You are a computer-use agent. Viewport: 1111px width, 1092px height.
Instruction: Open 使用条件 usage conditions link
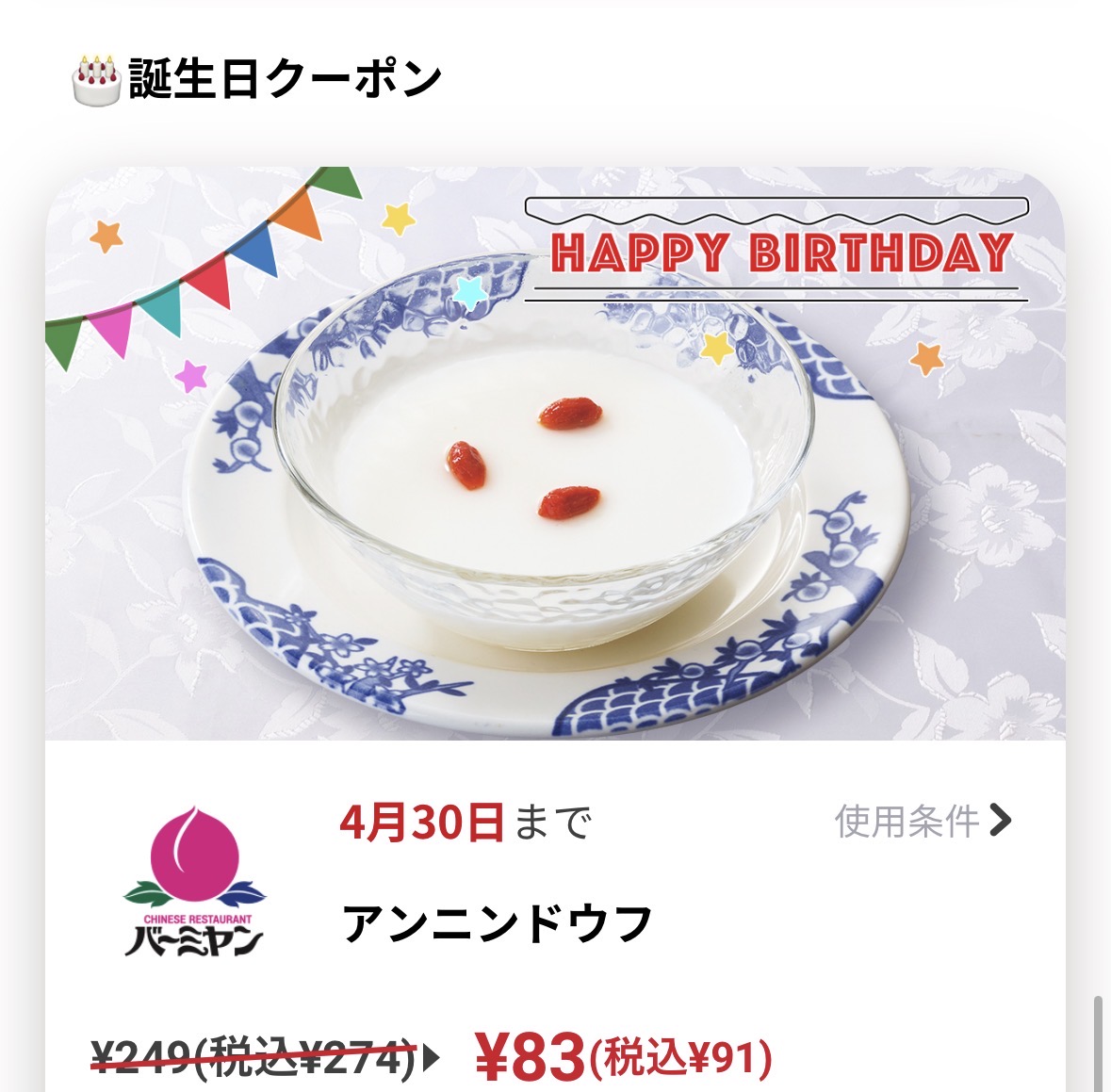[923, 822]
